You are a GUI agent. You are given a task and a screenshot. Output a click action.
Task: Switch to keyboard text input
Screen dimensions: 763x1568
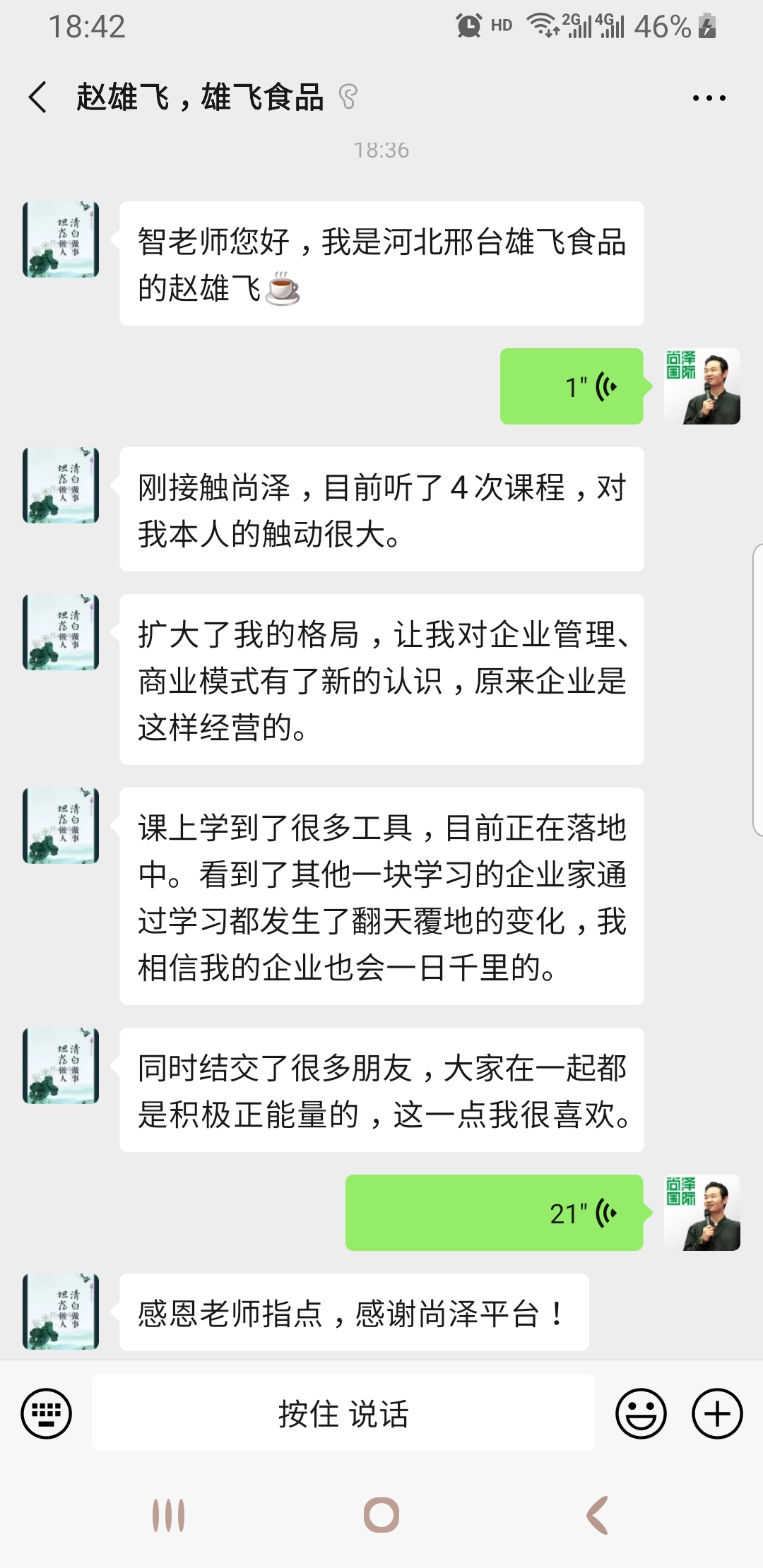point(47,1413)
